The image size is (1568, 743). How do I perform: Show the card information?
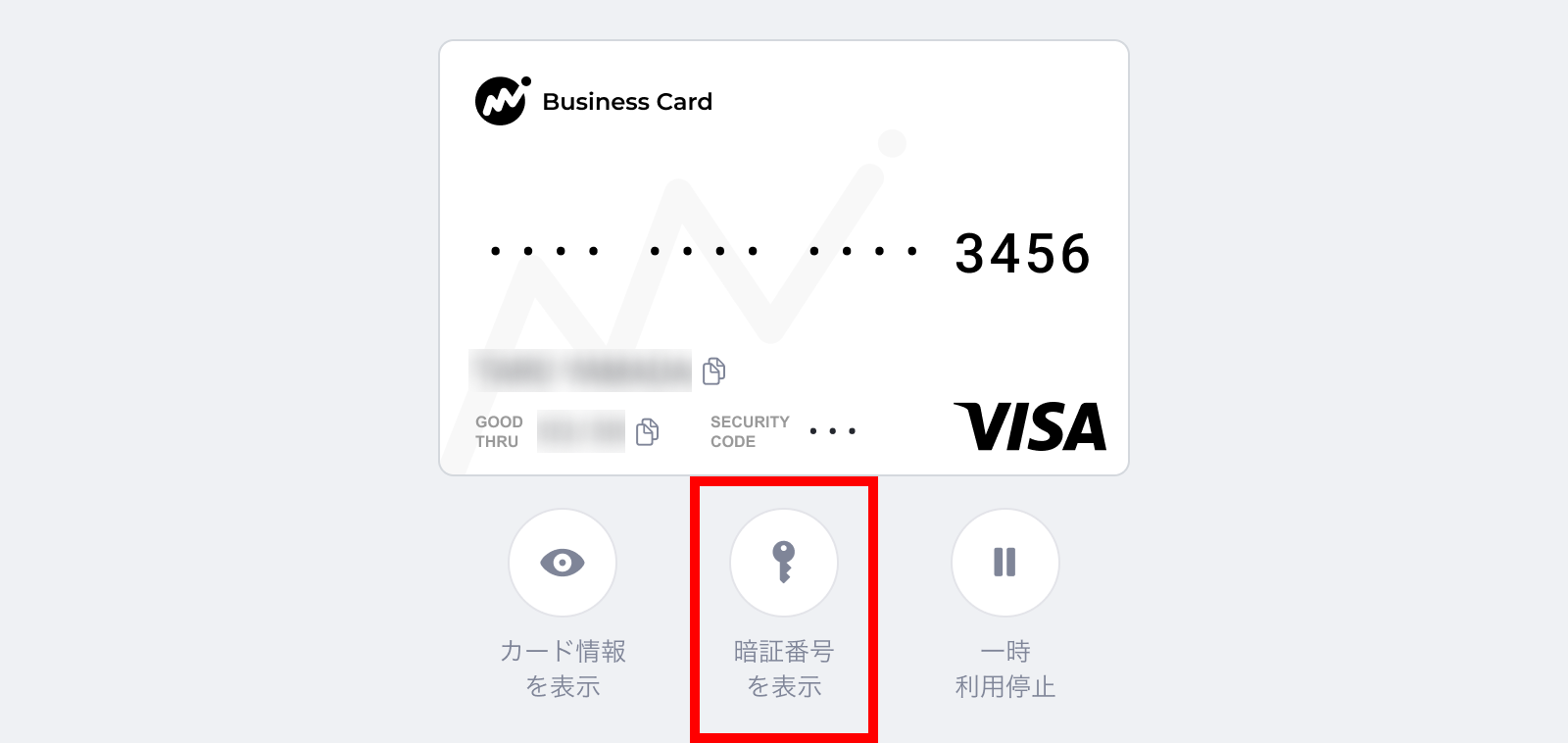(562, 563)
